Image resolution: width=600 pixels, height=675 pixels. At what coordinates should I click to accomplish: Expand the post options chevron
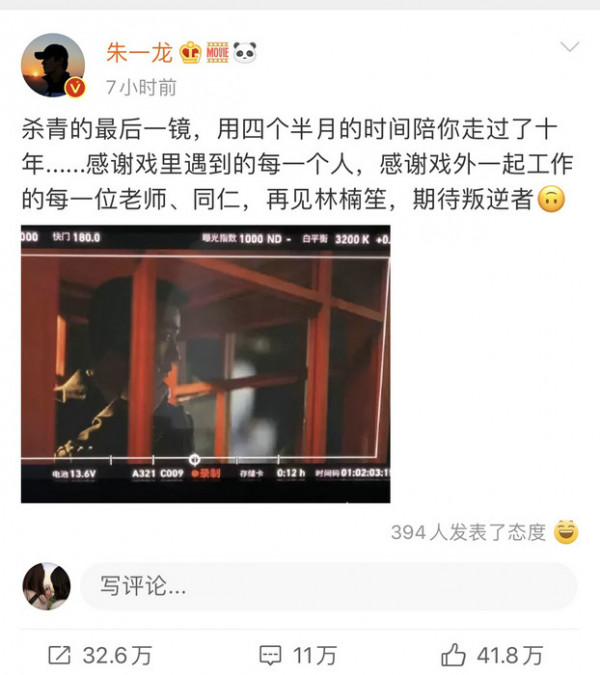[x=569, y=48]
